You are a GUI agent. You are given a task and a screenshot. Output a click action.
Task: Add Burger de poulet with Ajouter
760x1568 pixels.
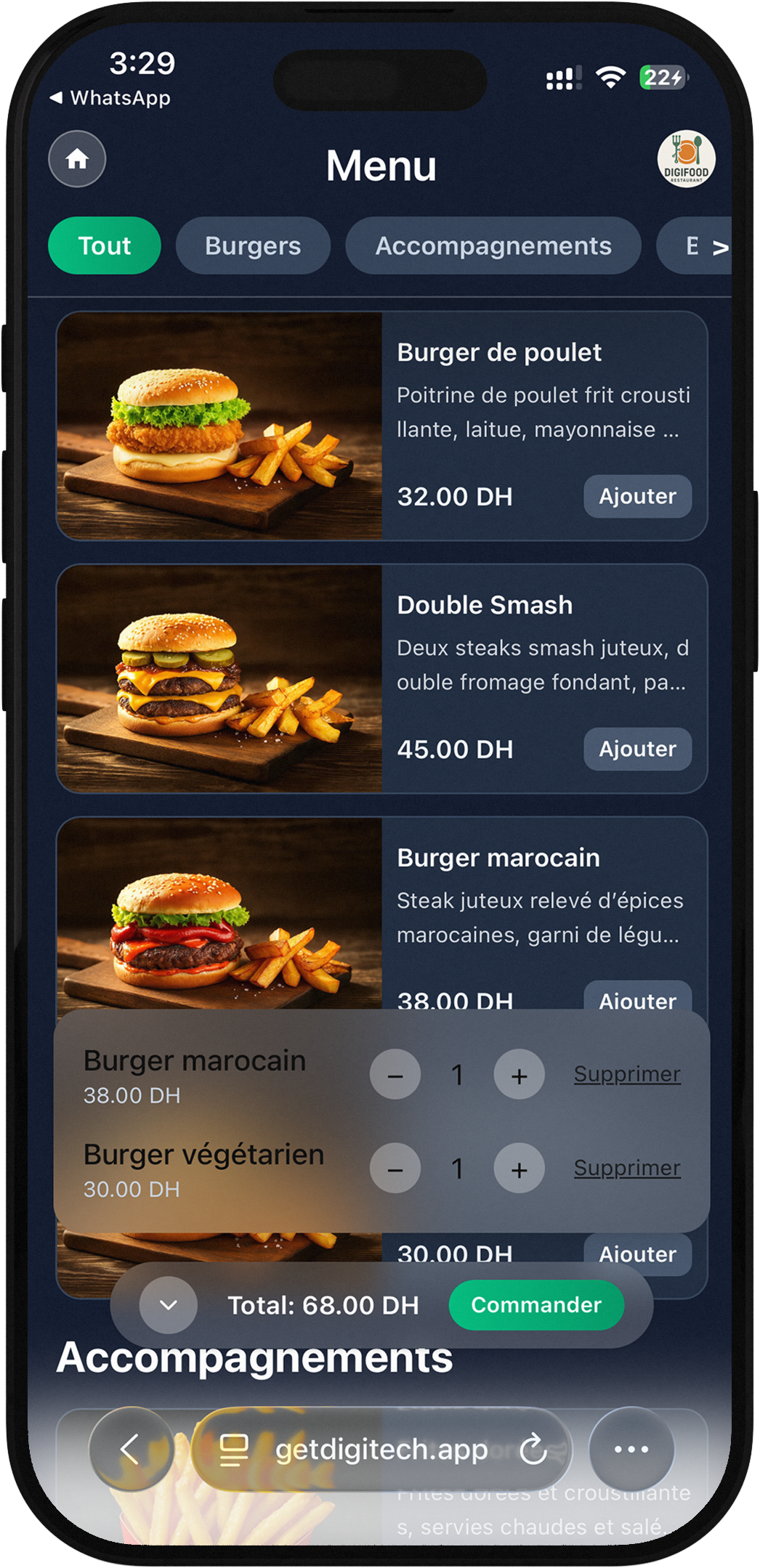pos(637,496)
